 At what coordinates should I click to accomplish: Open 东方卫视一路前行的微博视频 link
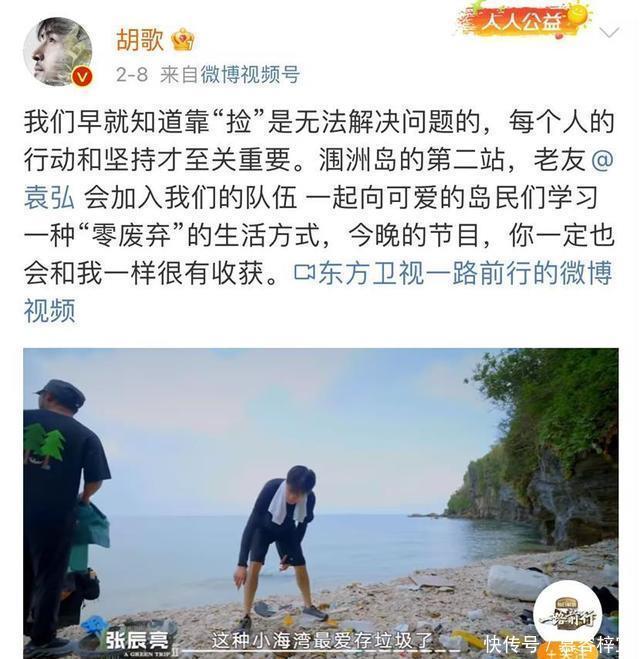click(x=455, y=275)
